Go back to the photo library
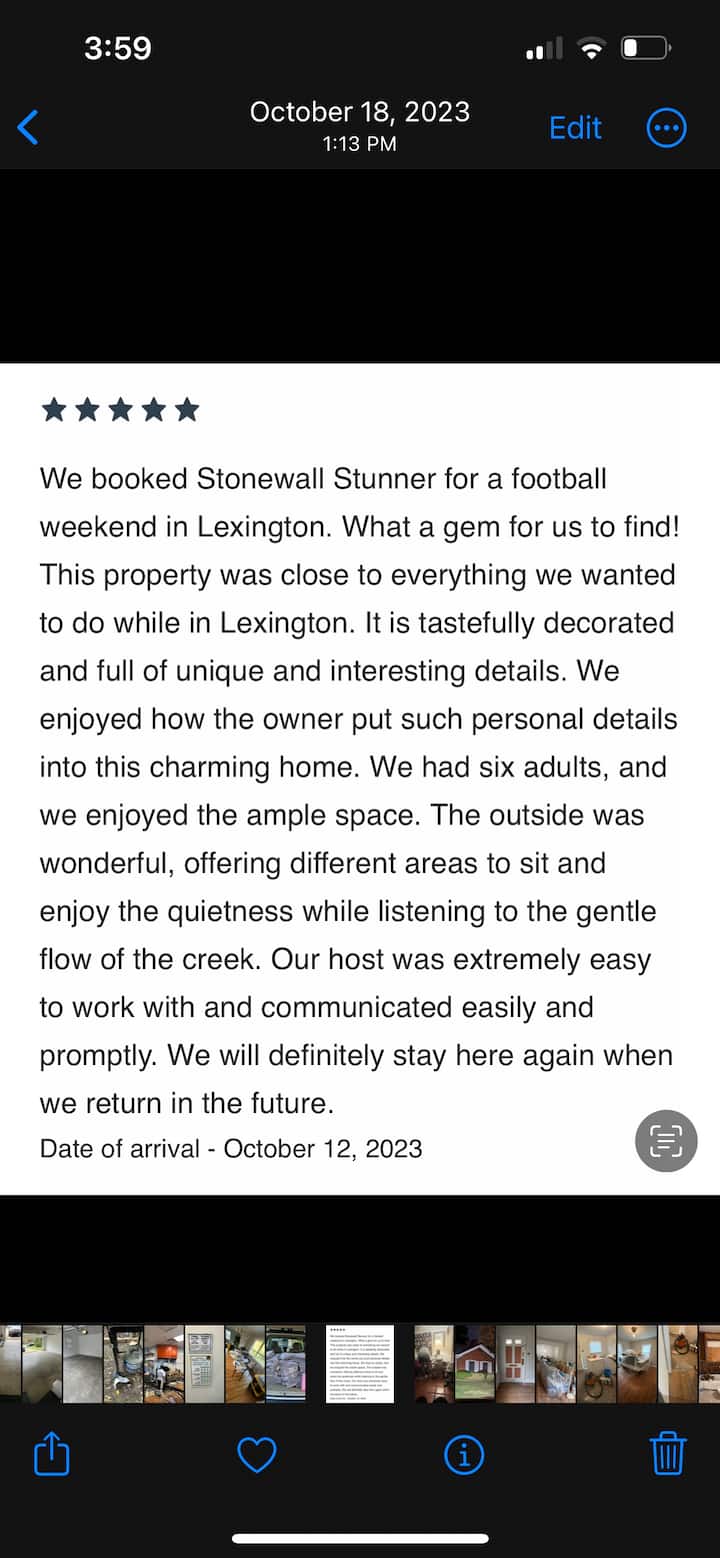Viewport: 720px width, 1558px height. [28, 127]
